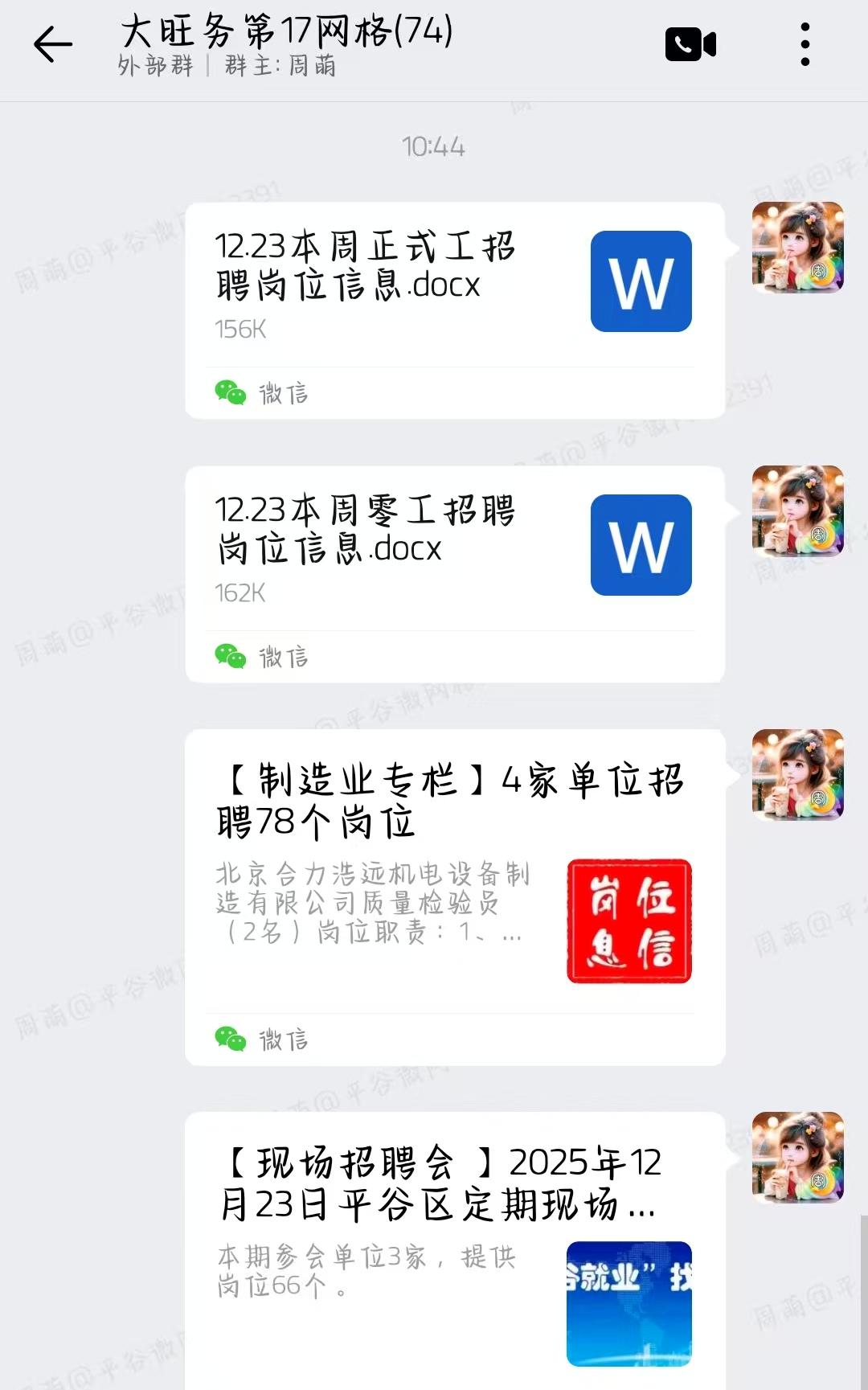Open the 12.23本周零工招聘岗位信息.docx file

click(x=454, y=549)
